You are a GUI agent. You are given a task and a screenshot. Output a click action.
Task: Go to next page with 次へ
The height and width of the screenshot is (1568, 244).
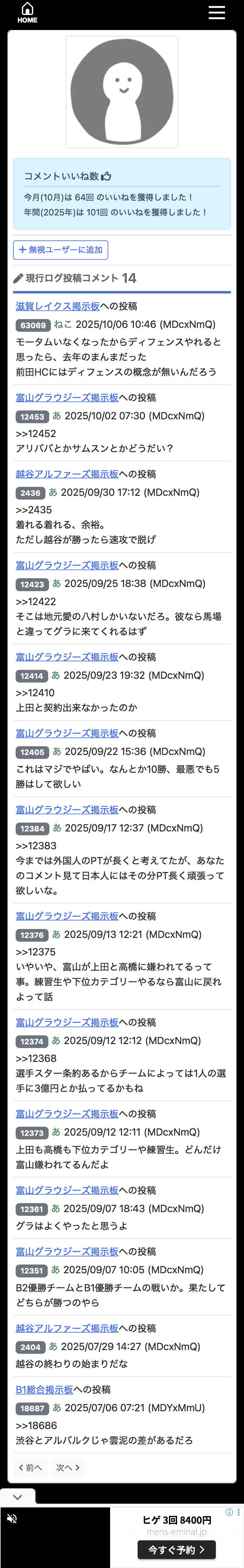click(68, 1467)
